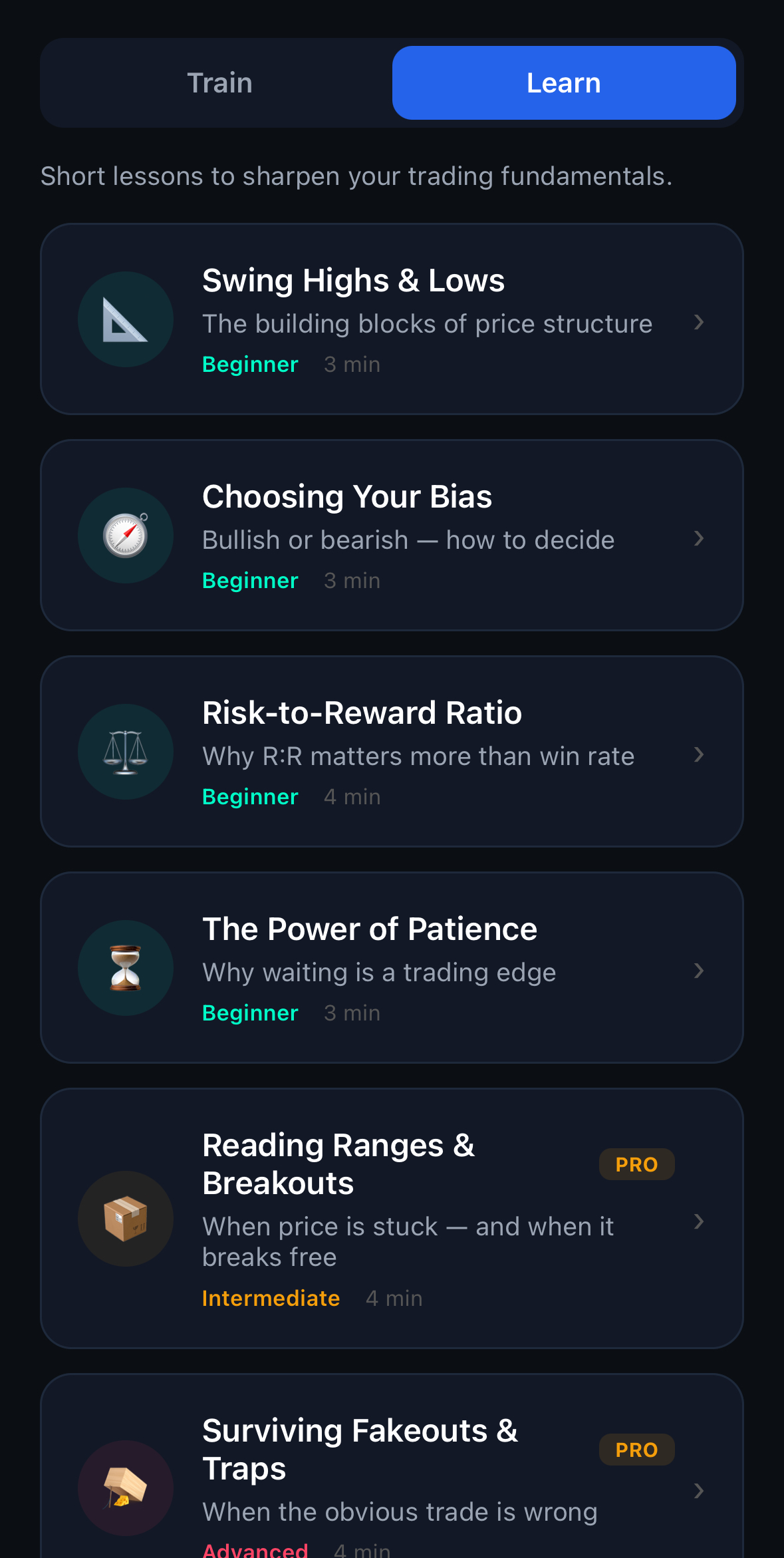Click the PRO badge on Reading Ranges & Breakouts
This screenshot has width=784, height=1558.
coord(636,1164)
